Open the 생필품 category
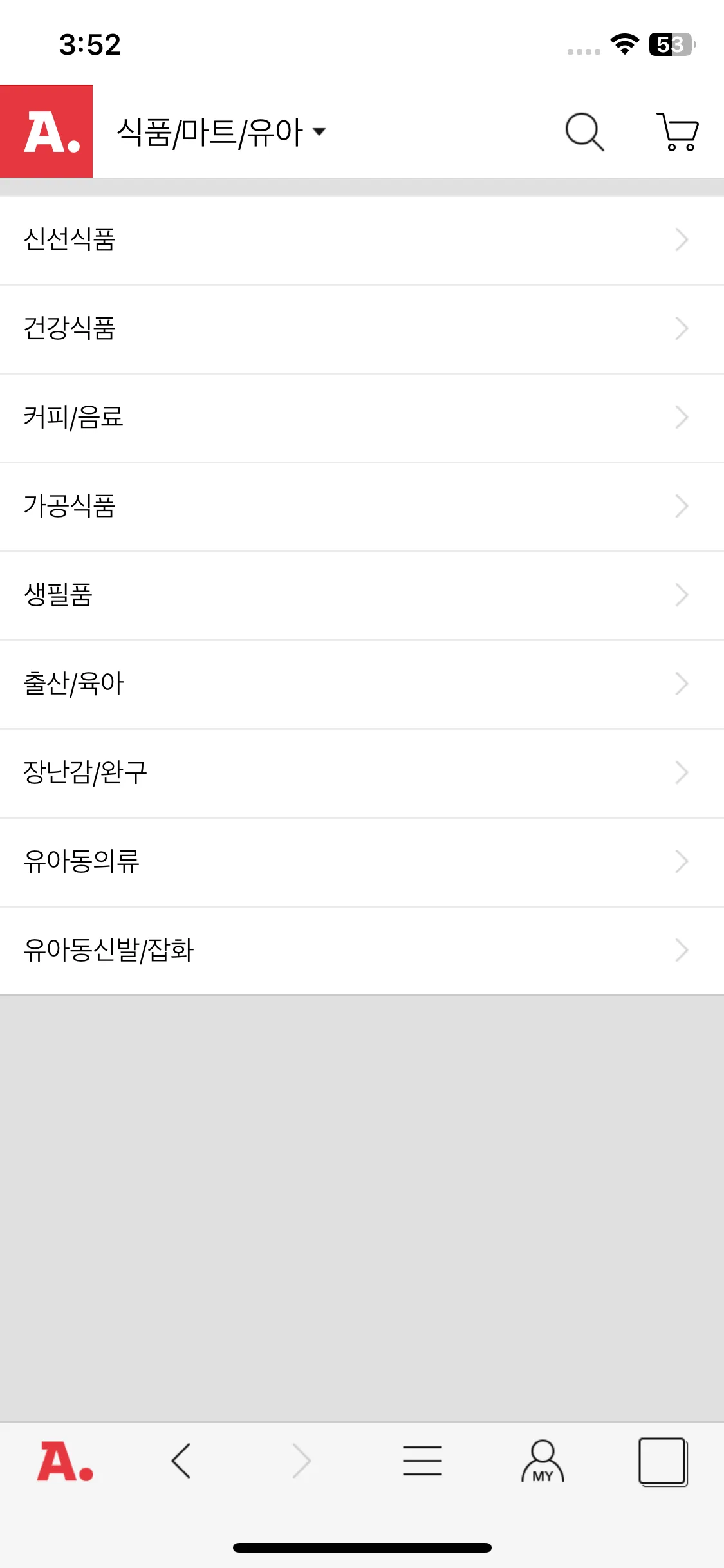This screenshot has width=724, height=1568. coord(362,595)
